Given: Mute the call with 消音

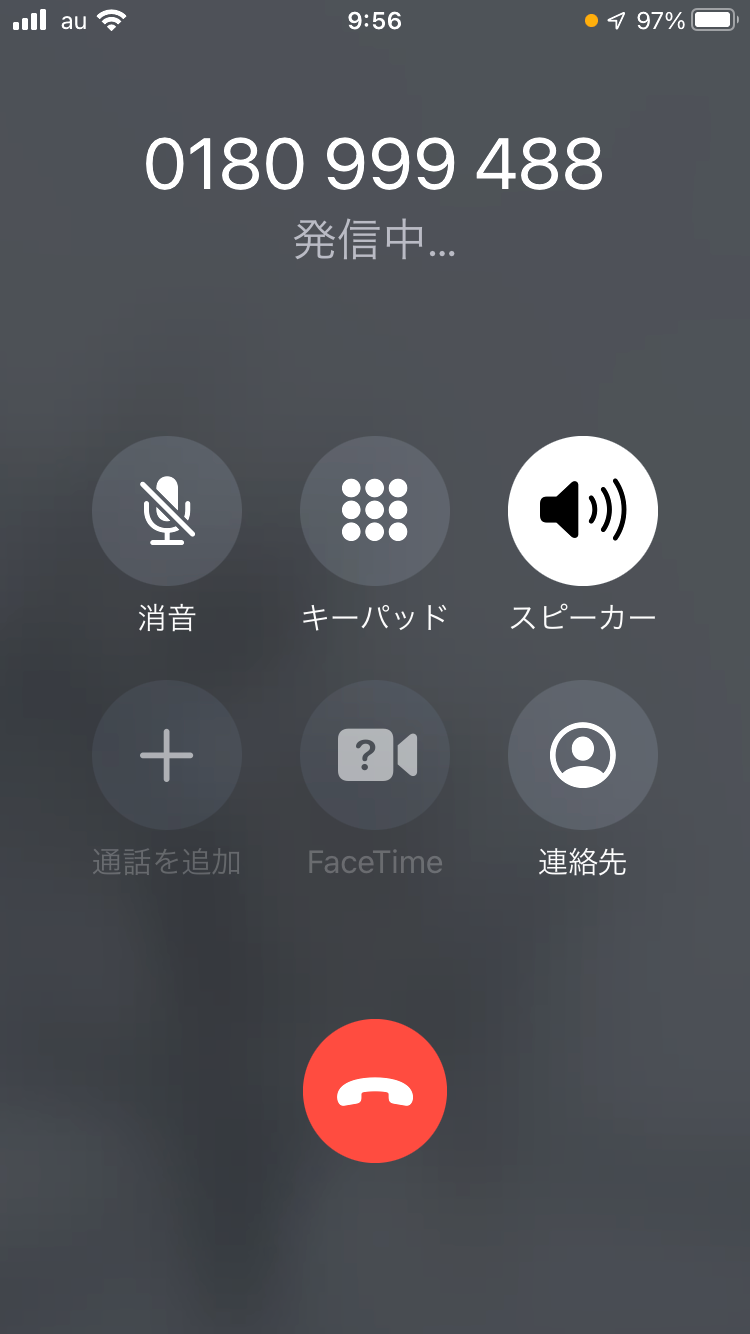Looking at the screenshot, I should 167,511.
